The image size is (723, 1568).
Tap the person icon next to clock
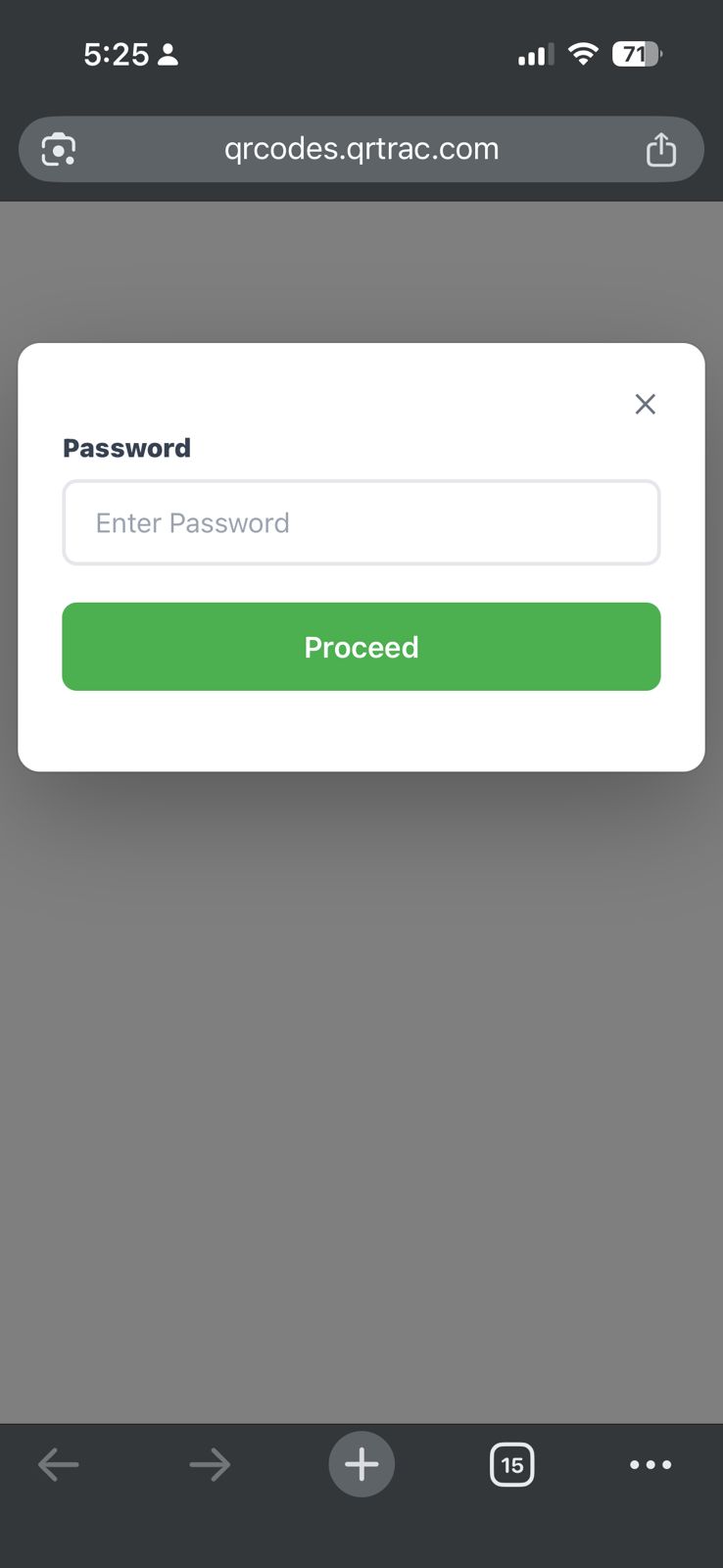[x=168, y=55]
